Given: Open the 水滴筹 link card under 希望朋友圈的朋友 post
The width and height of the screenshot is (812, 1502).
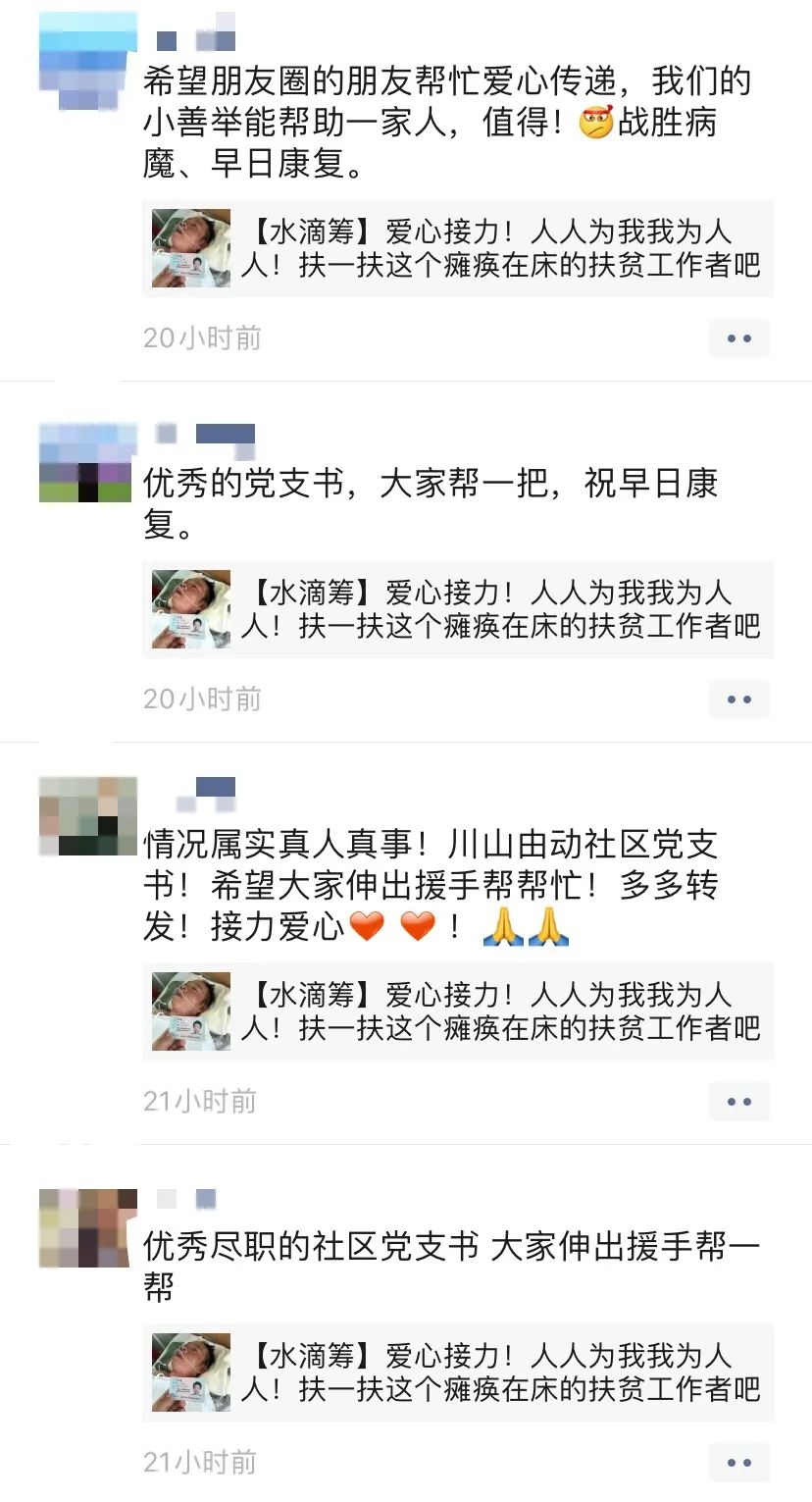Looking at the screenshot, I should coord(458,248).
